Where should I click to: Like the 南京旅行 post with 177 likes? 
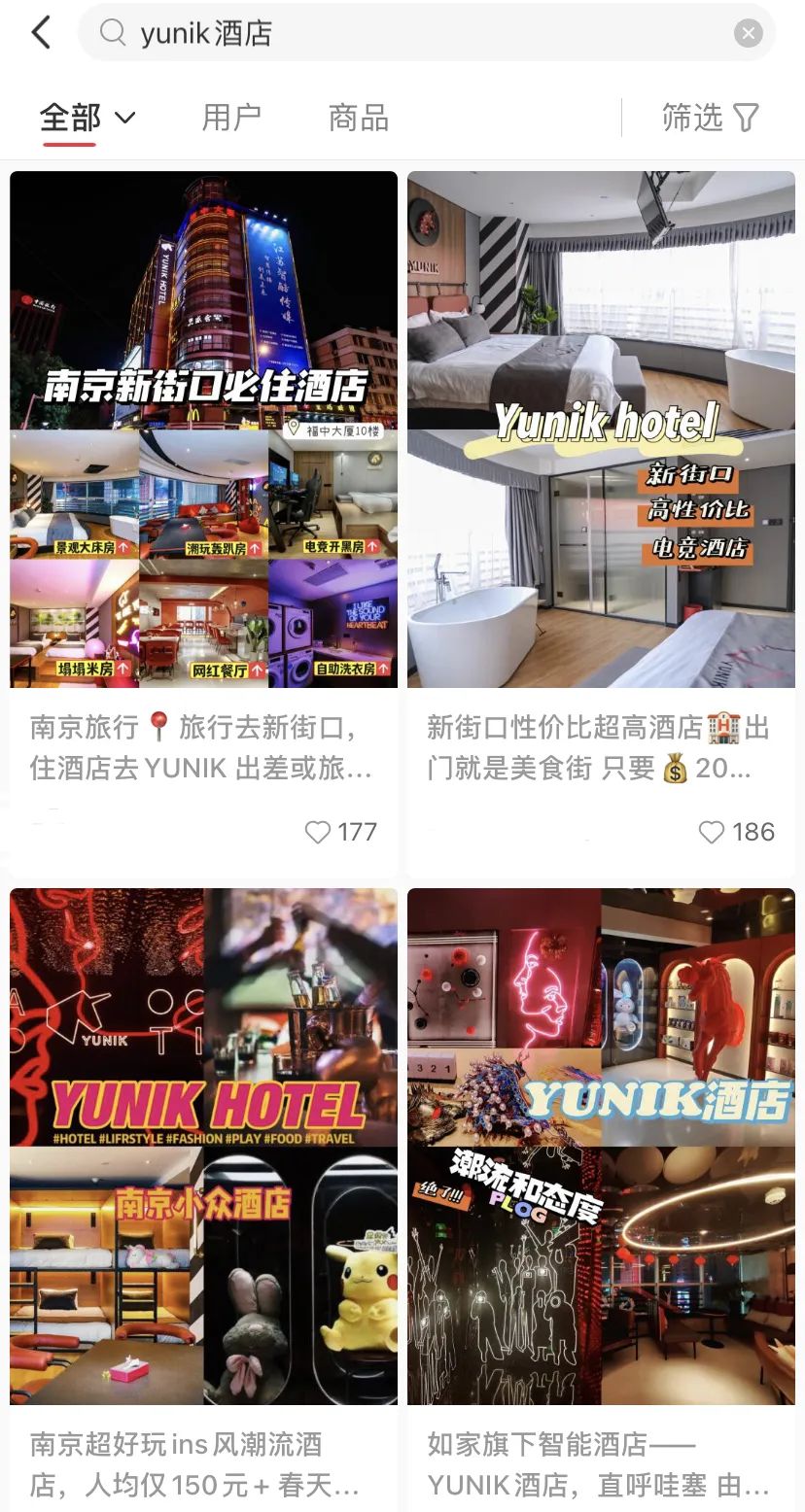(x=318, y=832)
